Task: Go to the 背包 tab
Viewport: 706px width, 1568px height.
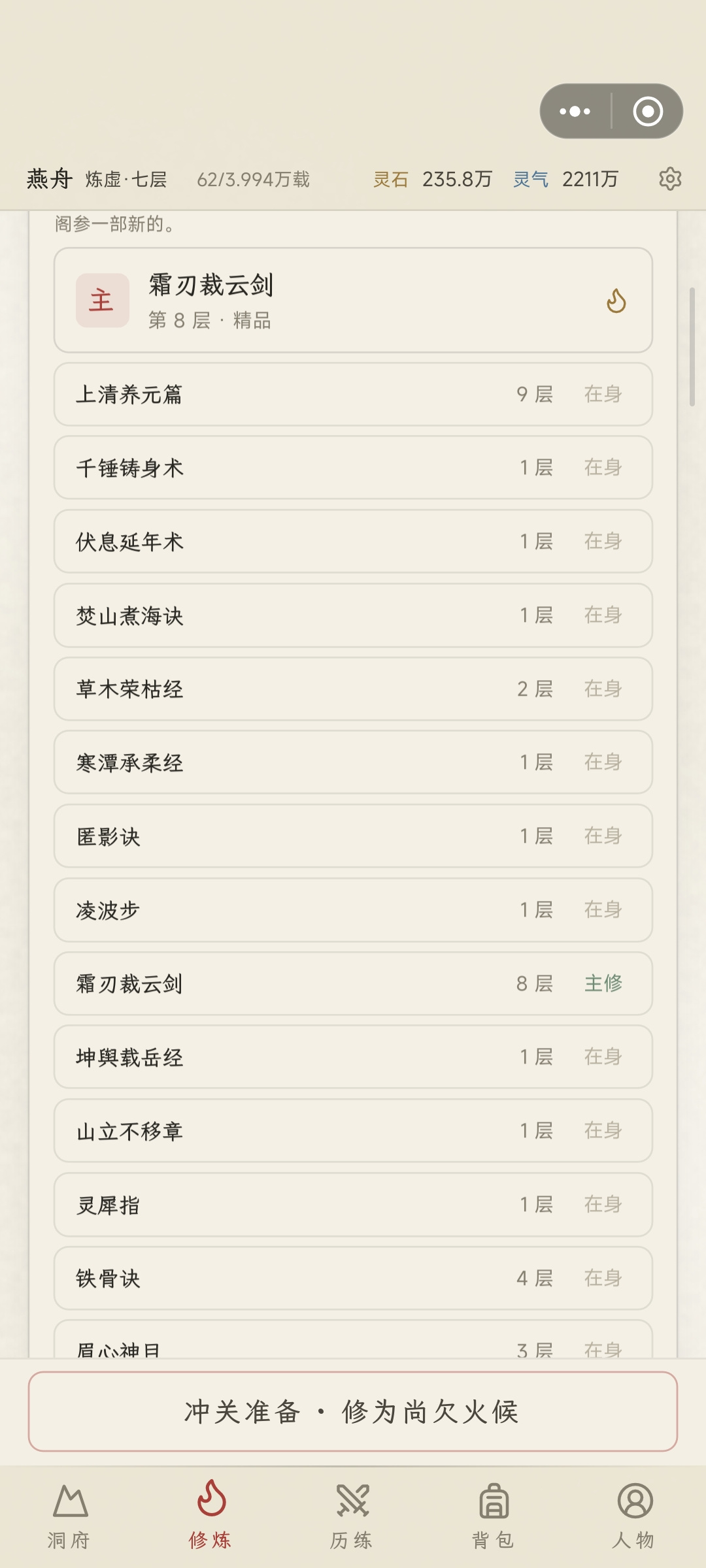Action: pos(494,1516)
